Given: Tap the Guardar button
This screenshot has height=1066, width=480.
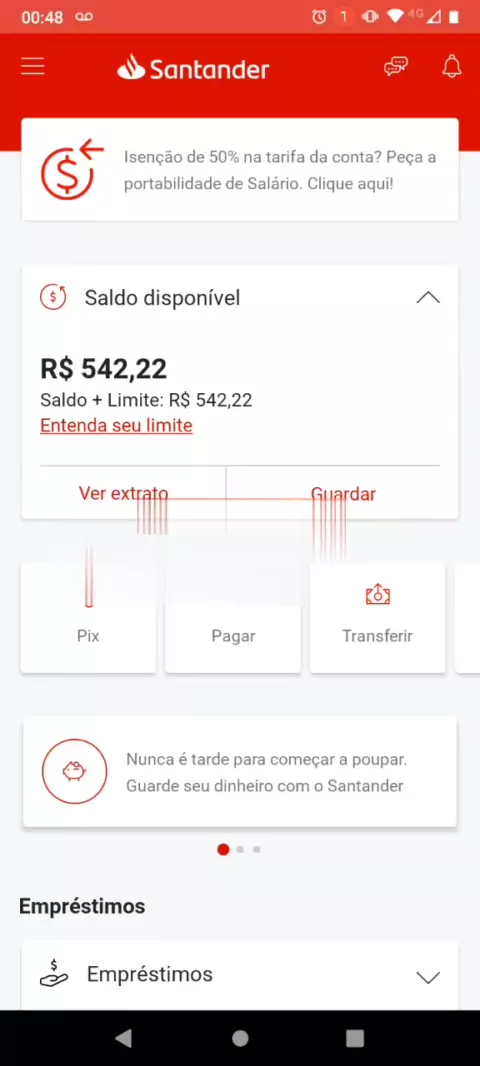Looking at the screenshot, I should coord(343,494).
